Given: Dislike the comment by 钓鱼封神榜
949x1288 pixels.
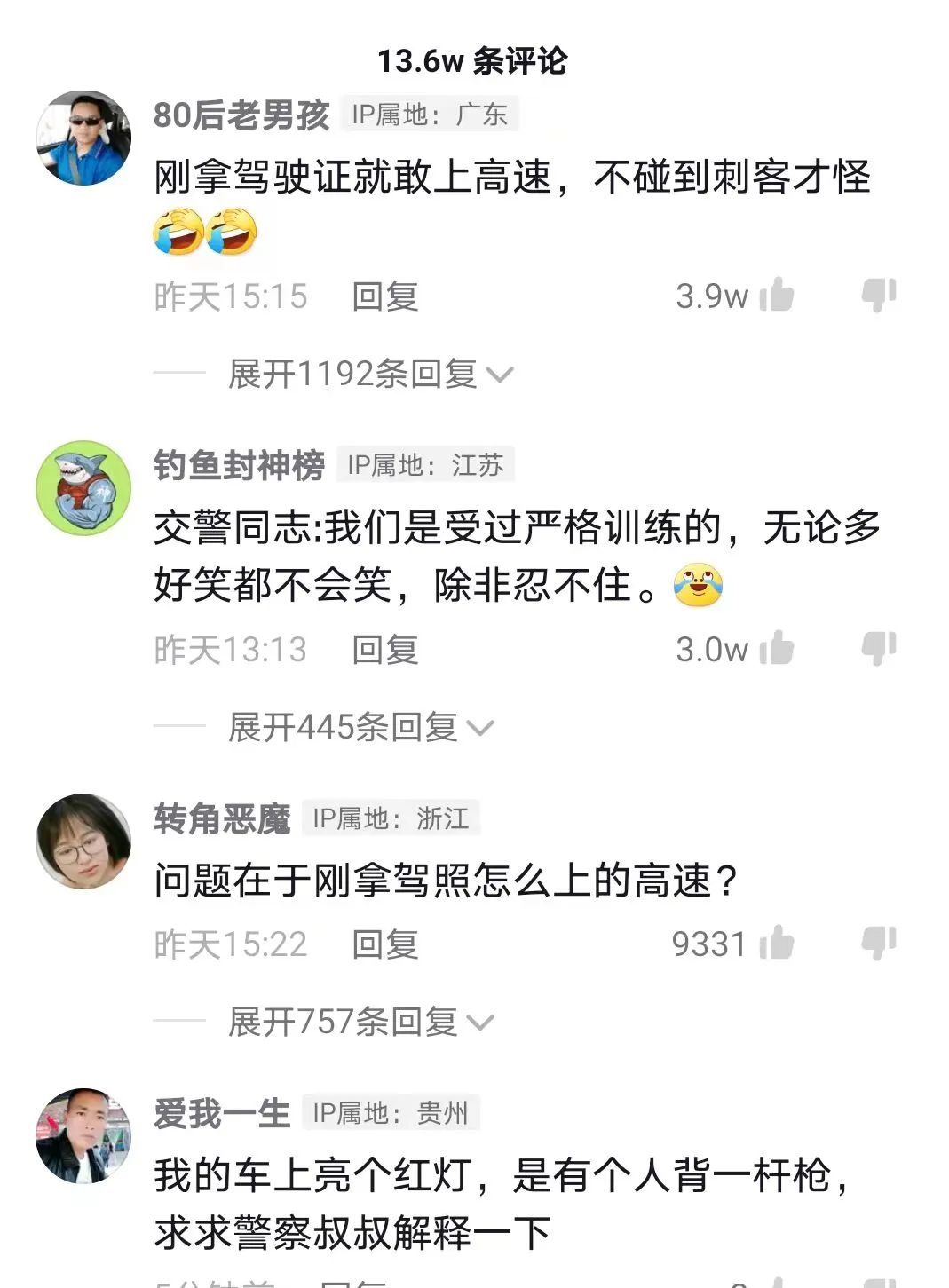Looking at the screenshot, I should pos(878,648).
